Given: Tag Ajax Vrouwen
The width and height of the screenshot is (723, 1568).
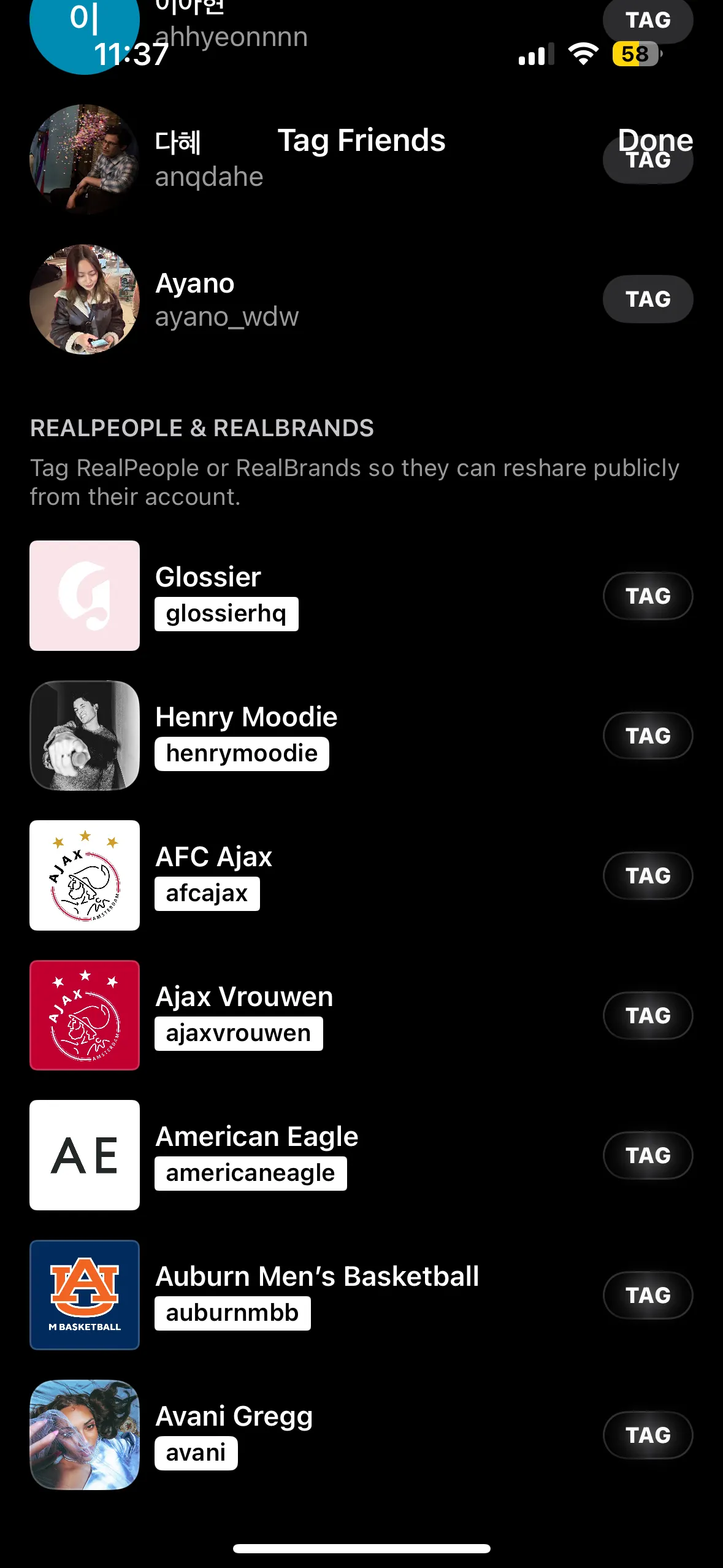Looking at the screenshot, I should [x=648, y=1015].
